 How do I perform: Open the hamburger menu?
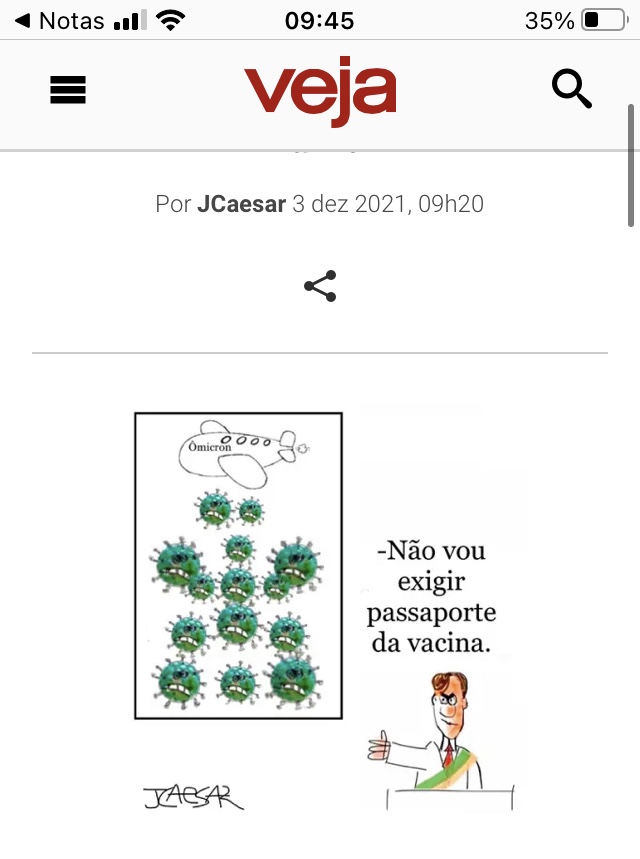(x=68, y=90)
